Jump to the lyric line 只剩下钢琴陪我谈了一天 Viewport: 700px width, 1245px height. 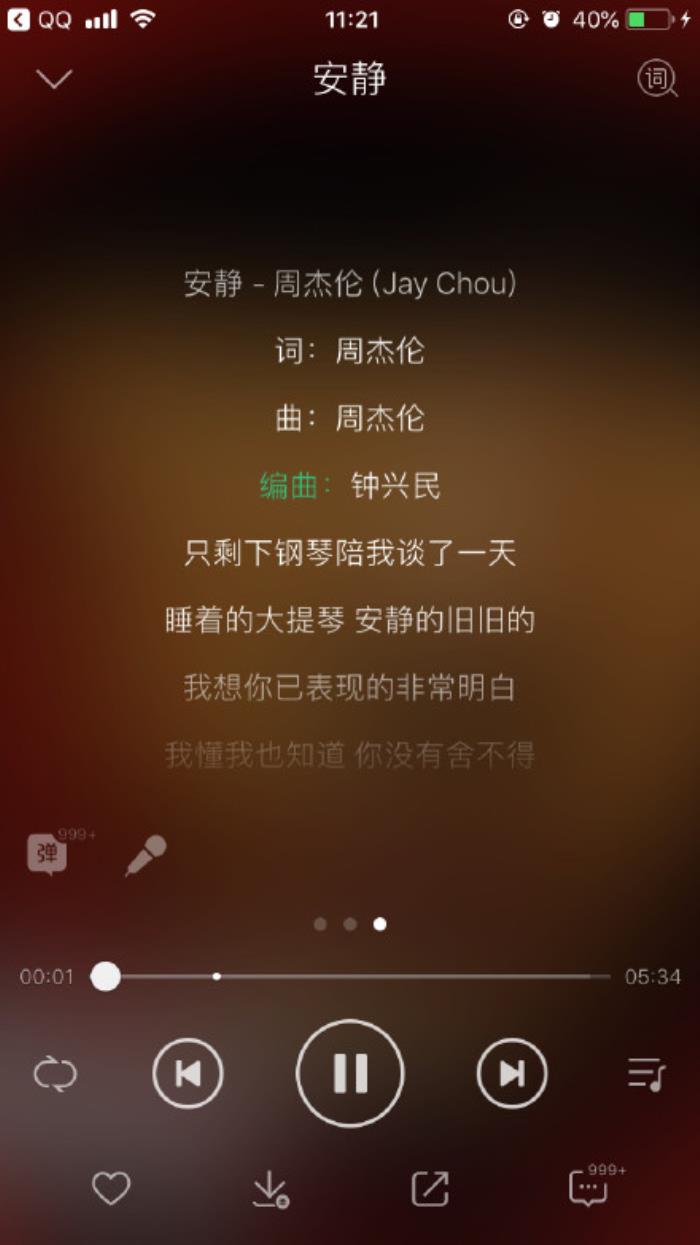point(350,553)
